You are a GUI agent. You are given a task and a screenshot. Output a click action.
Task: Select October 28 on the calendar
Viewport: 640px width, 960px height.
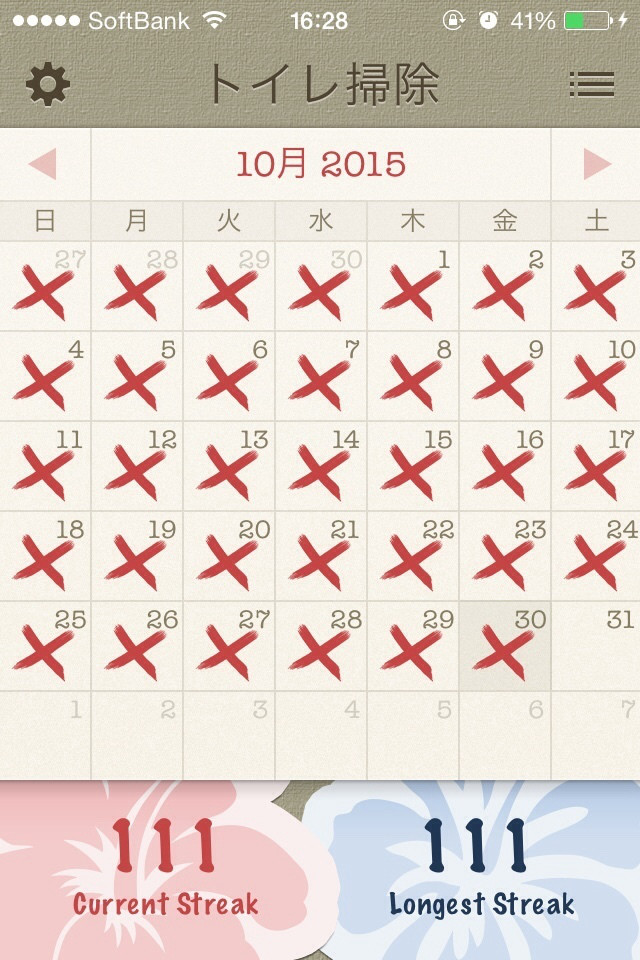320,646
